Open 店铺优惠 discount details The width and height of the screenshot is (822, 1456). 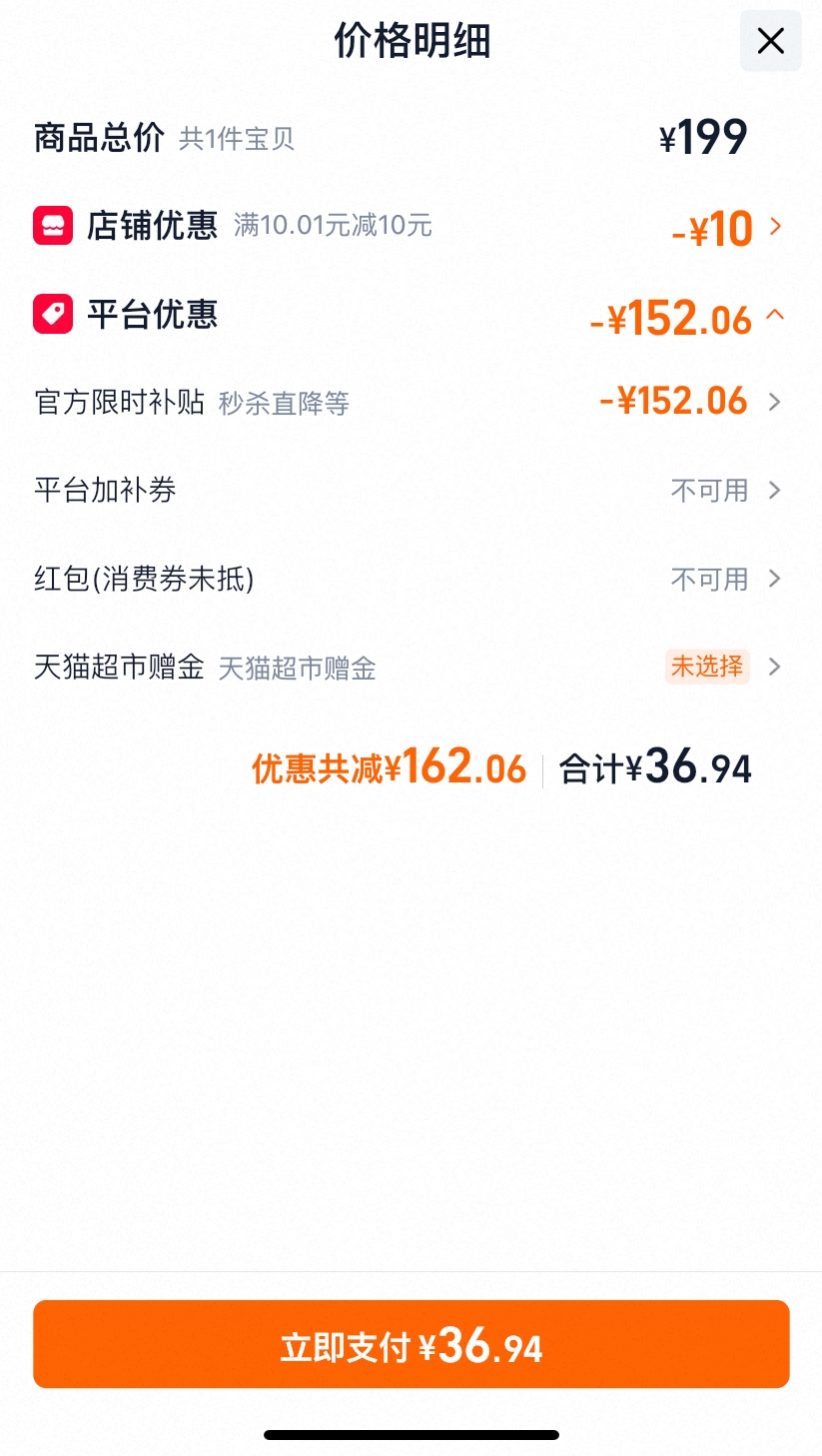tap(411, 227)
